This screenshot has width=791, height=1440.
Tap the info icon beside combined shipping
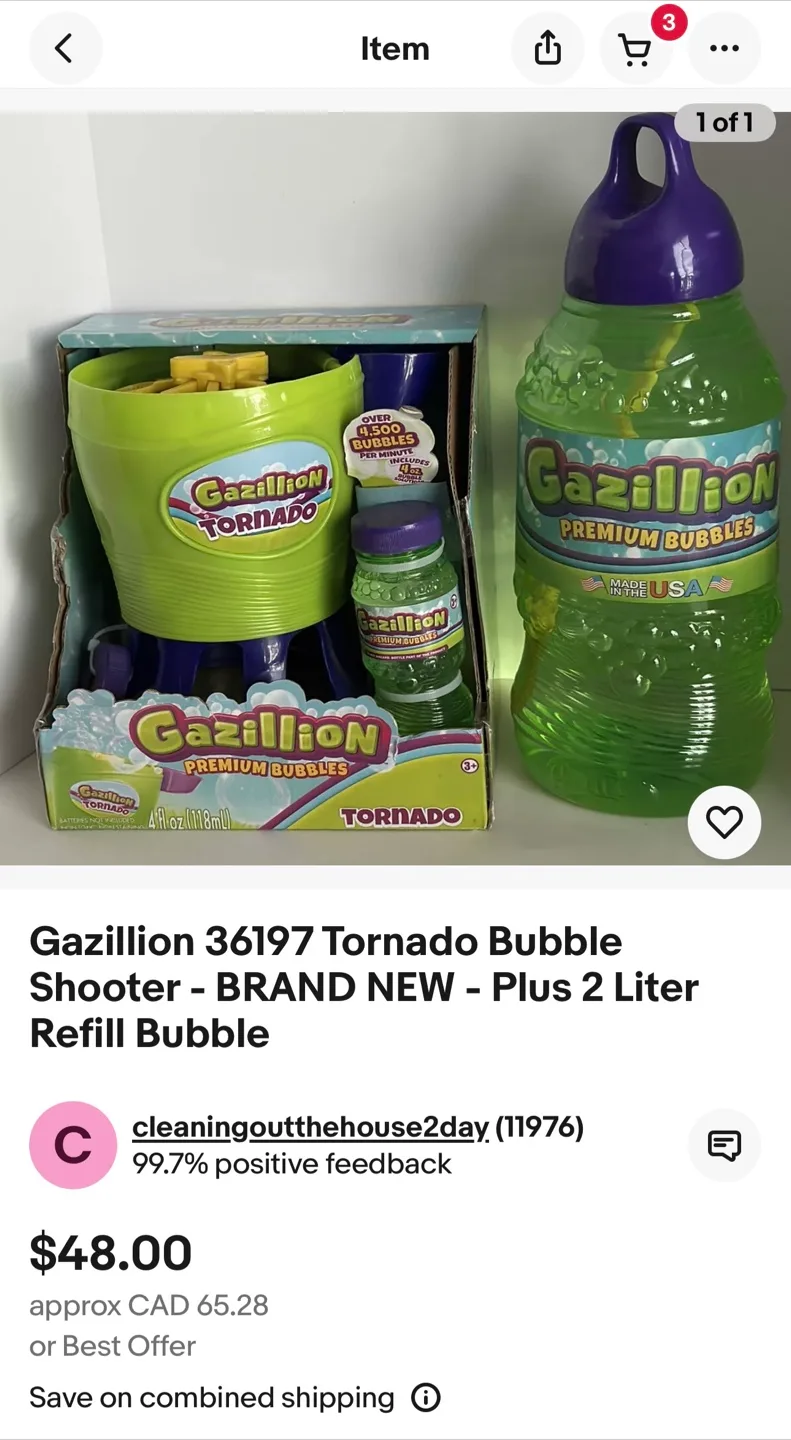[x=425, y=1397]
